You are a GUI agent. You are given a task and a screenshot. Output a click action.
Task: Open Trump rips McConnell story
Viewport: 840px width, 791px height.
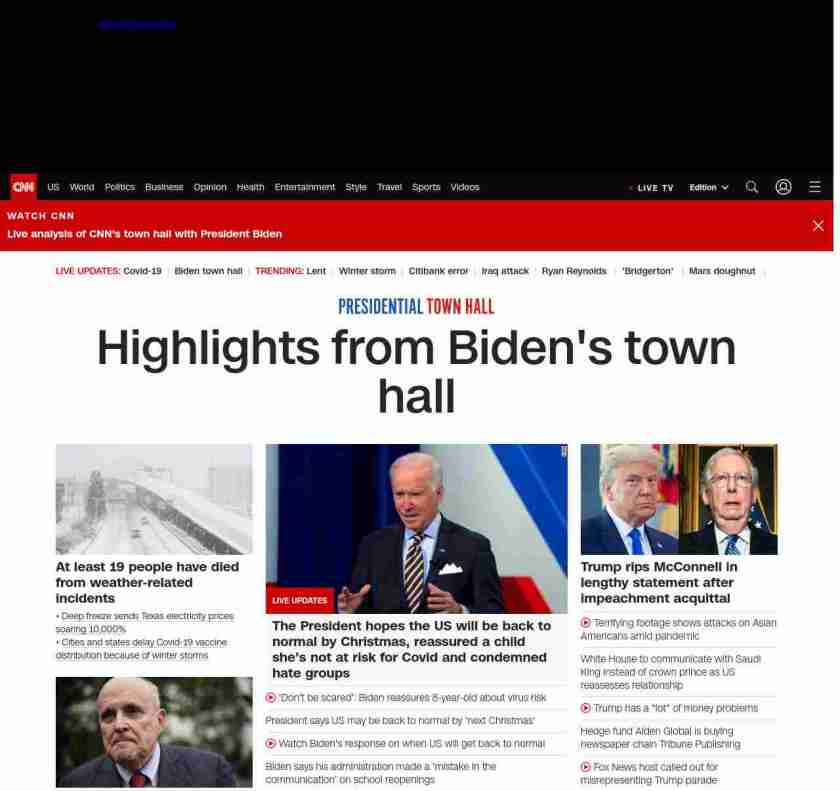(x=659, y=582)
